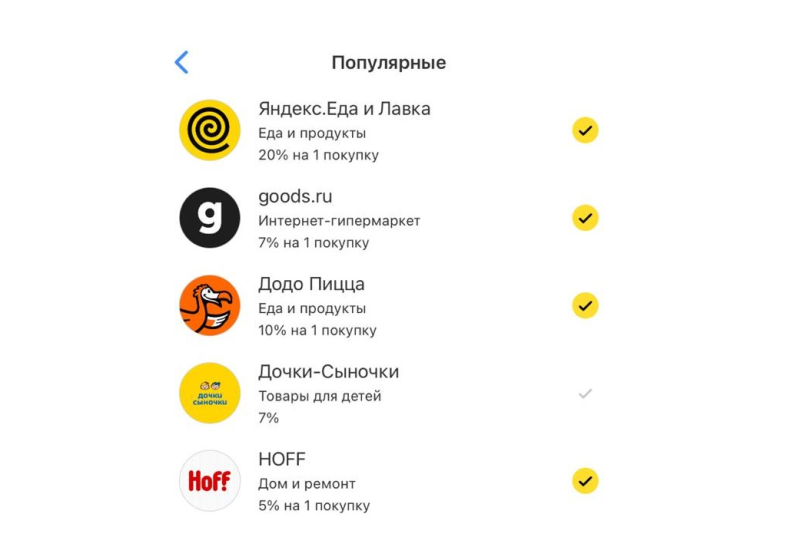The width and height of the screenshot is (800, 560).
Task: Uncheck the Яндекс.Еда и Лавка checkmark
Action: click(x=585, y=130)
